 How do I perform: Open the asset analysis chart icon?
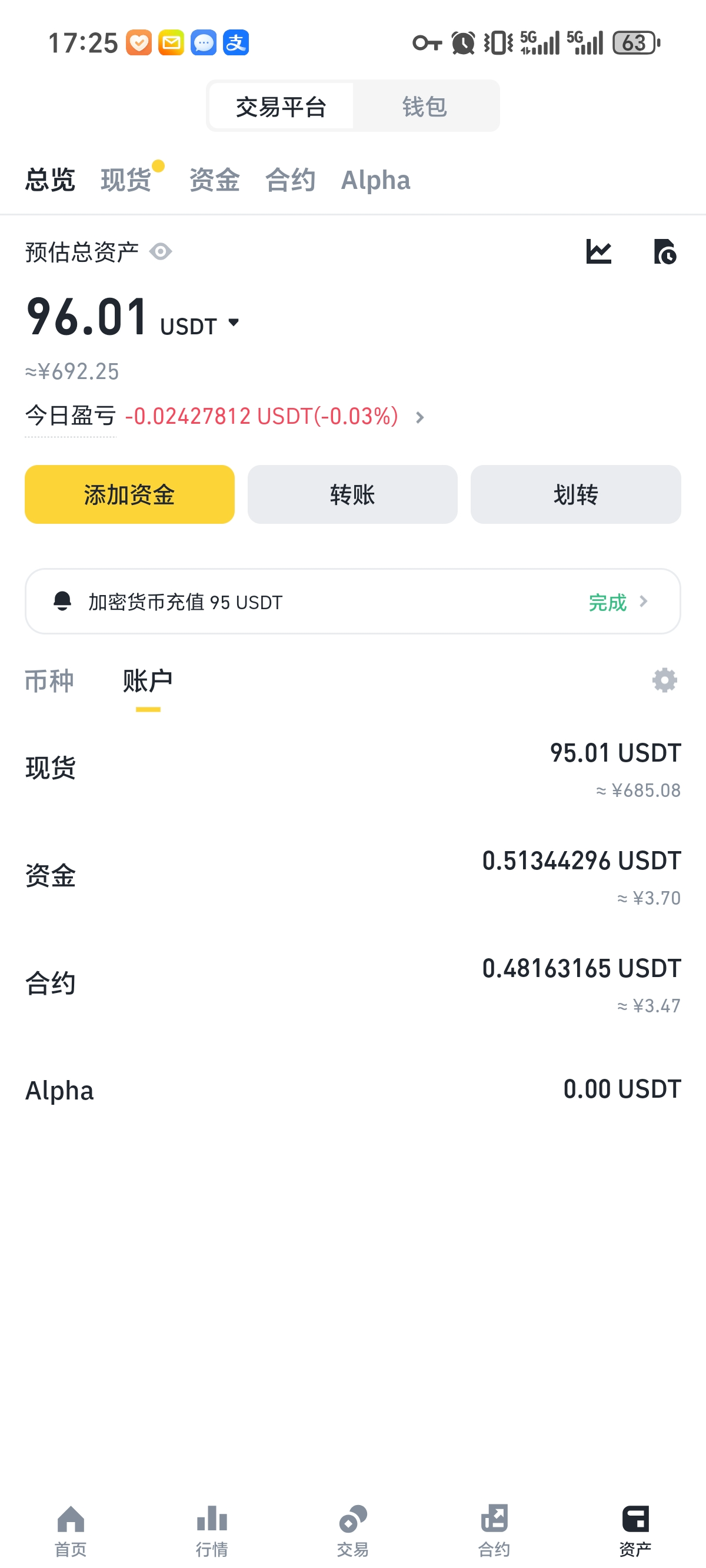pos(599,251)
